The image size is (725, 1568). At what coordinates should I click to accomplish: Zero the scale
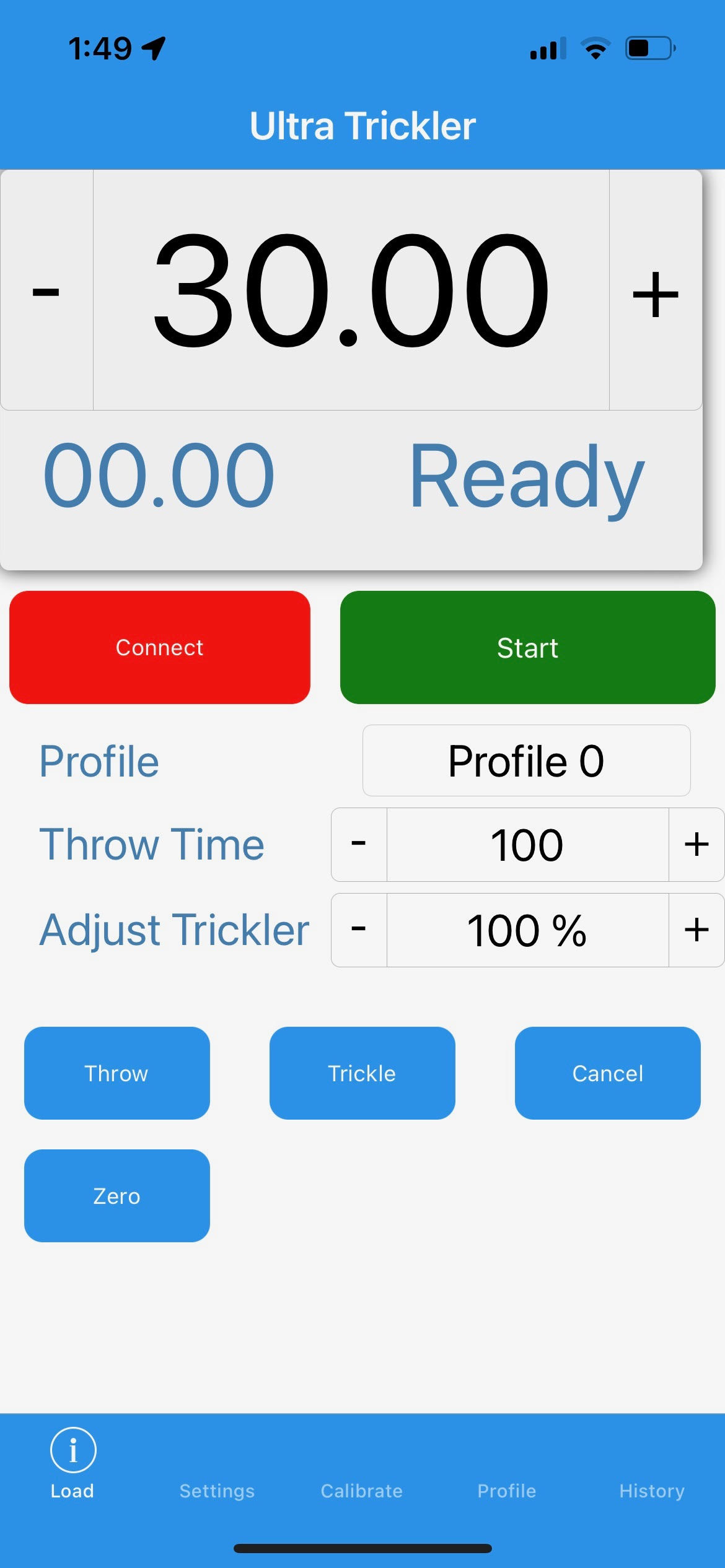pyautogui.click(x=117, y=1196)
